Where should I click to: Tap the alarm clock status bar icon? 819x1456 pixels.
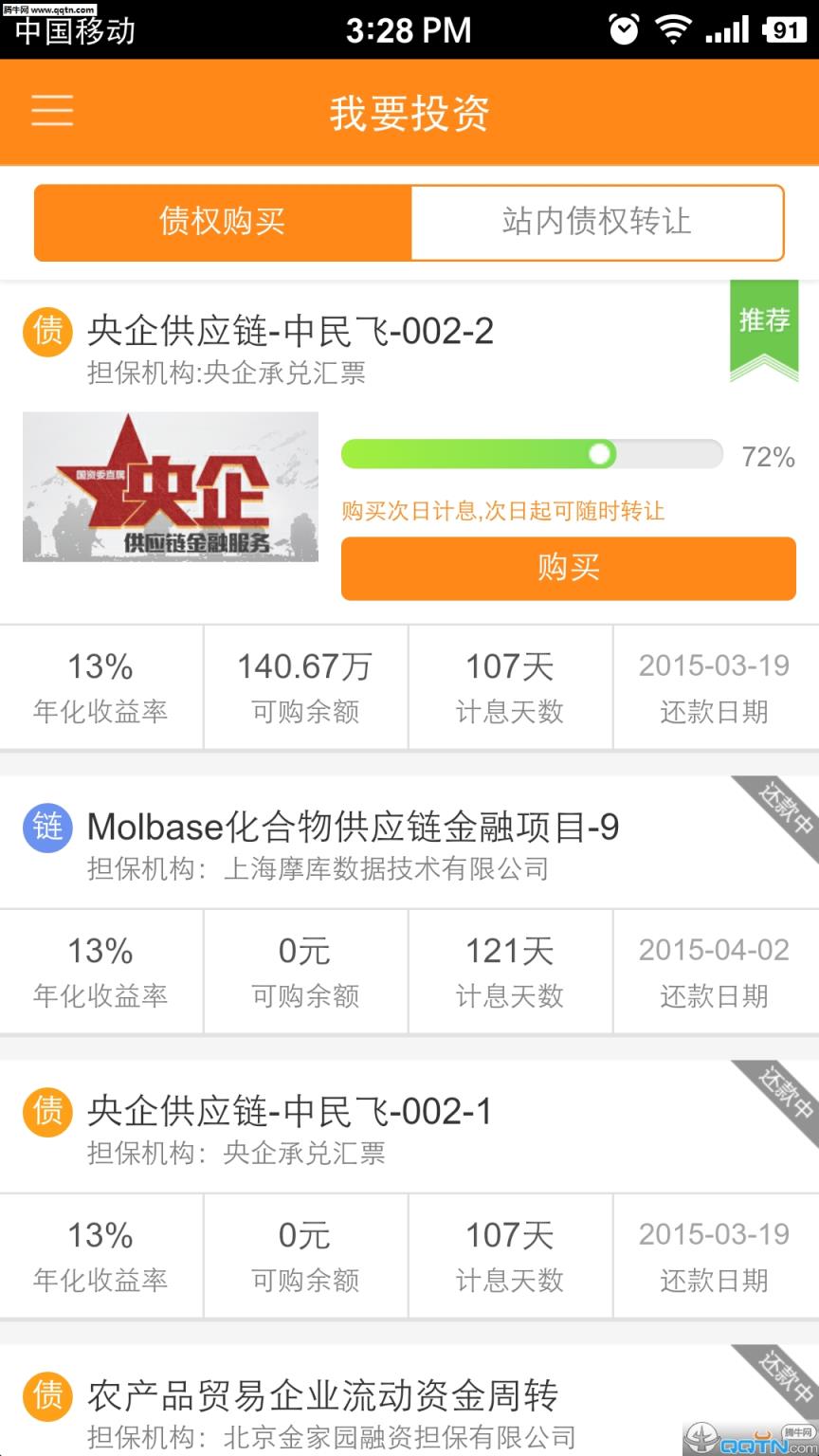click(623, 28)
